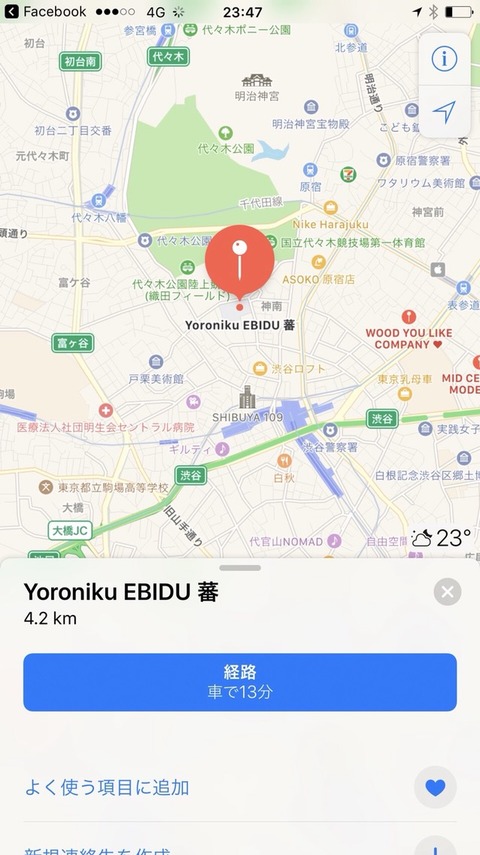This screenshot has height=855, width=480.
Task: Select 渋谷ロフト shop on the map
Action: [289, 369]
